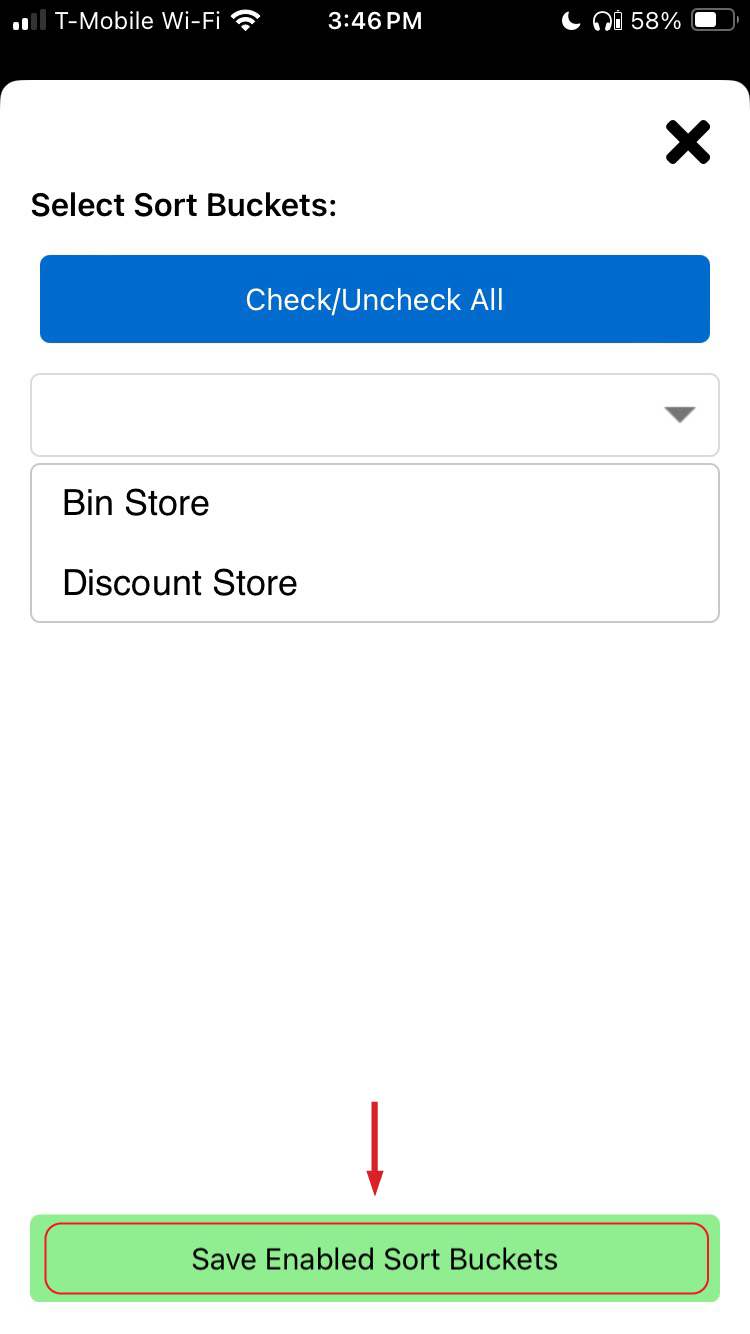Choose the Discount Store option
750x1334 pixels.
click(x=180, y=582)
